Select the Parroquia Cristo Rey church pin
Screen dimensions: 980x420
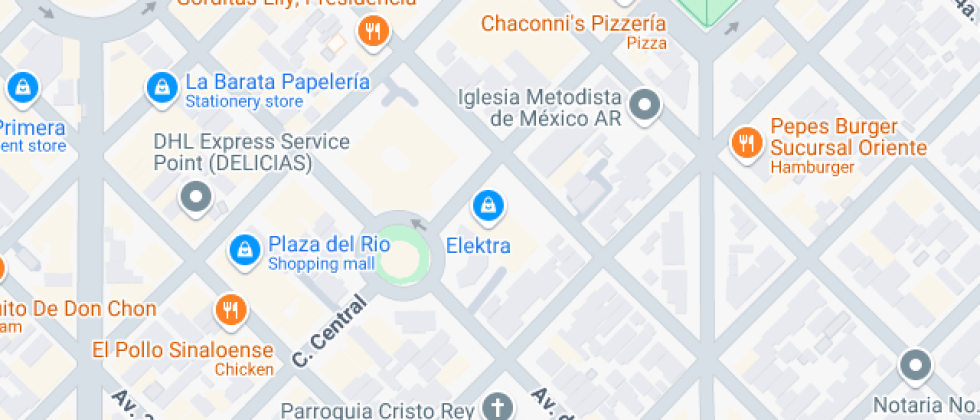pyautogui.click(x=497, y=407)
